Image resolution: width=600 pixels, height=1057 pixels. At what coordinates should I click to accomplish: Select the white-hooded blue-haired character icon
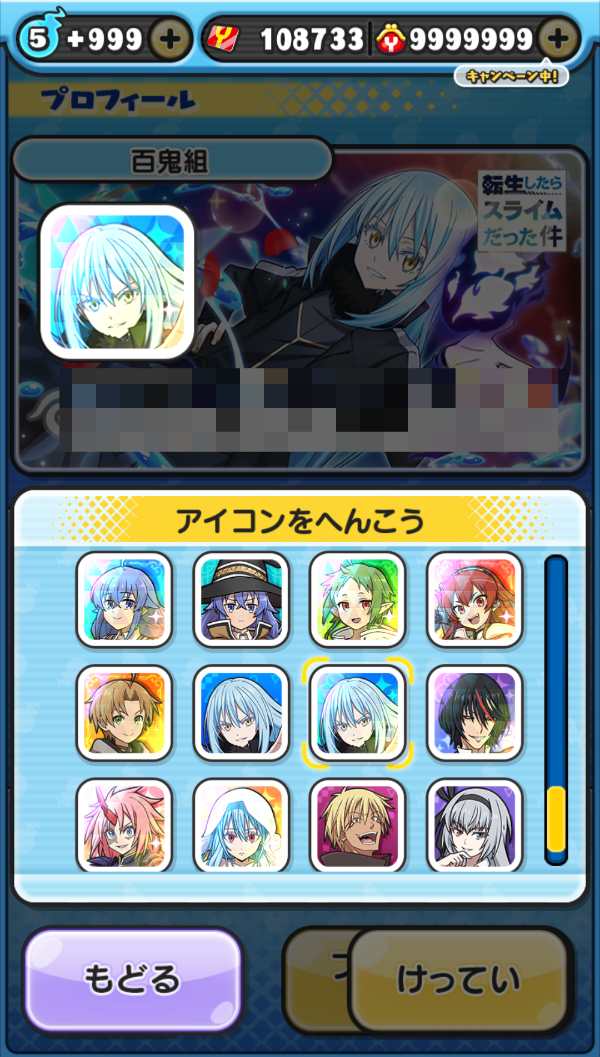[241, 823]
